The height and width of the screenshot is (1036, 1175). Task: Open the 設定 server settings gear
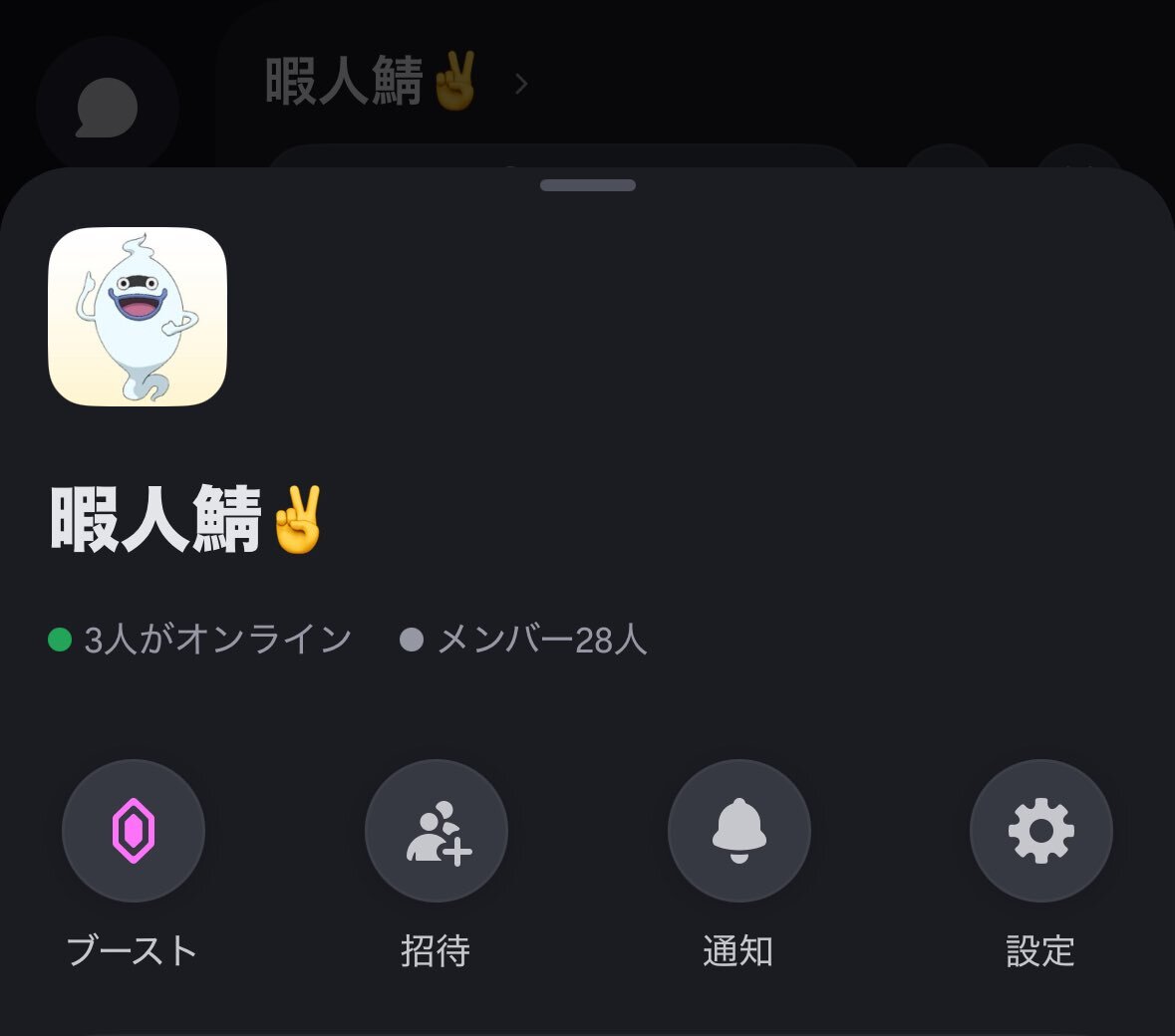[x=1040, y=831]
